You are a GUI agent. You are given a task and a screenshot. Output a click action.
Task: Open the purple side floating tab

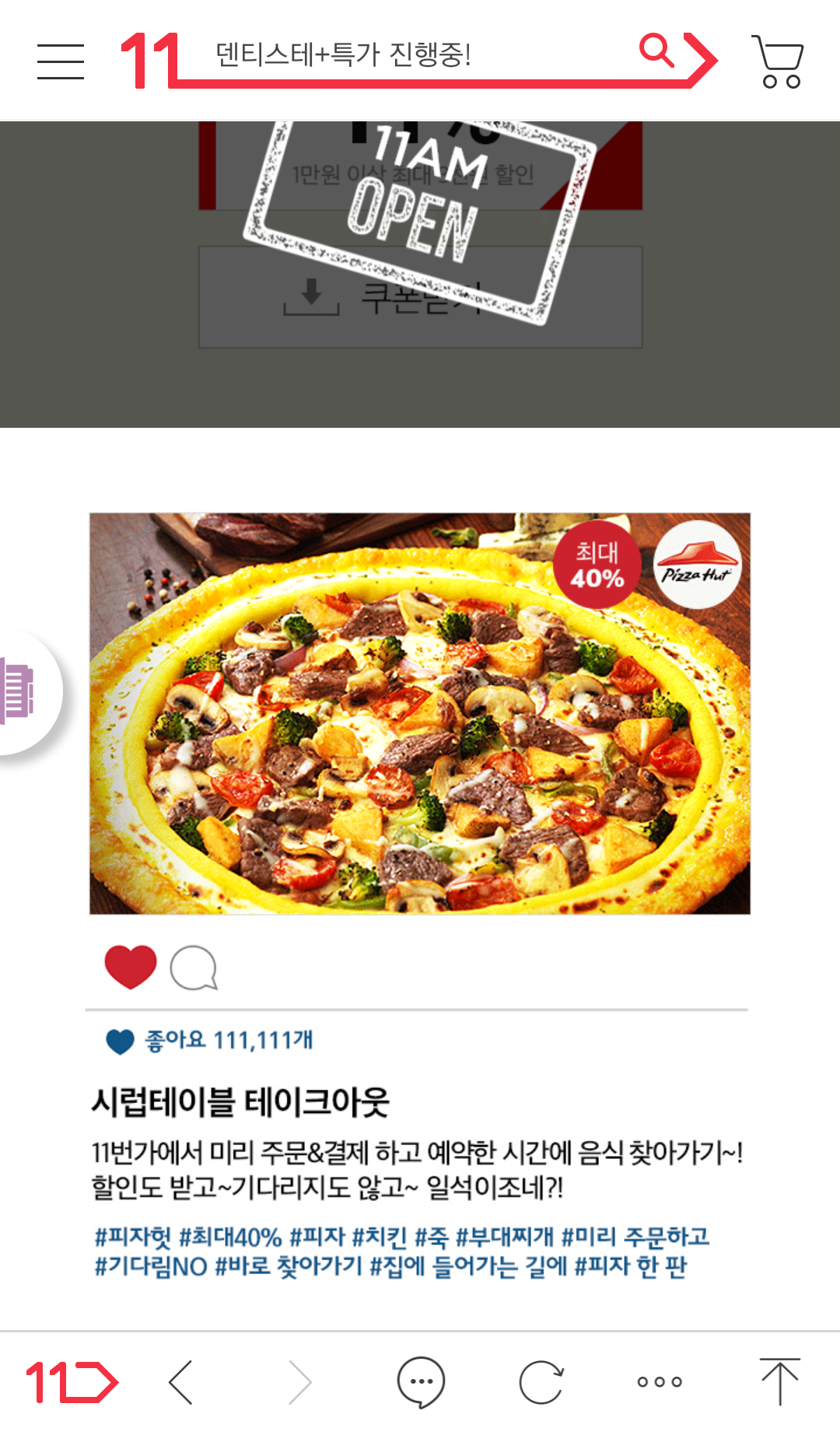click(22, 691)
